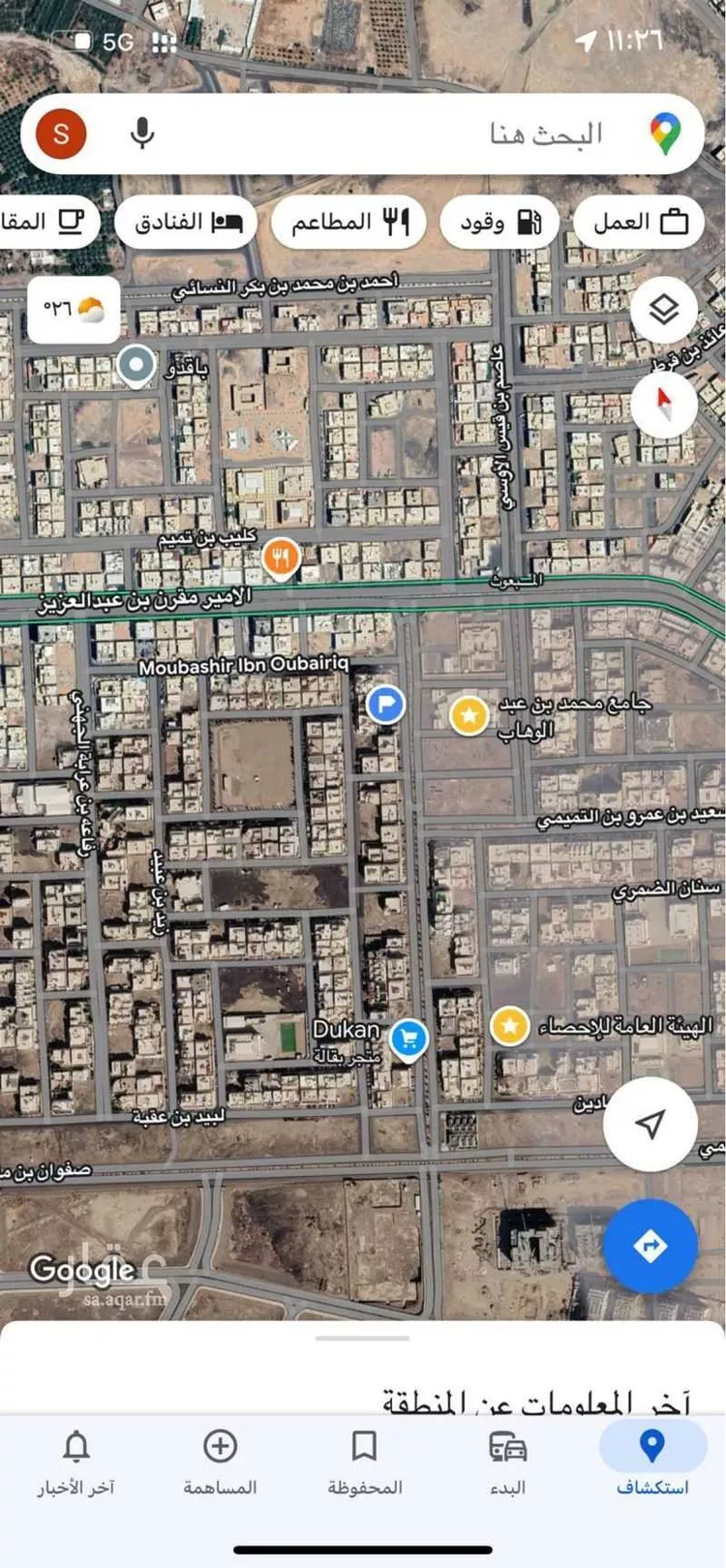Open the blue directions icon
Screen dimensions: 726x1568
pos(650,1246)
